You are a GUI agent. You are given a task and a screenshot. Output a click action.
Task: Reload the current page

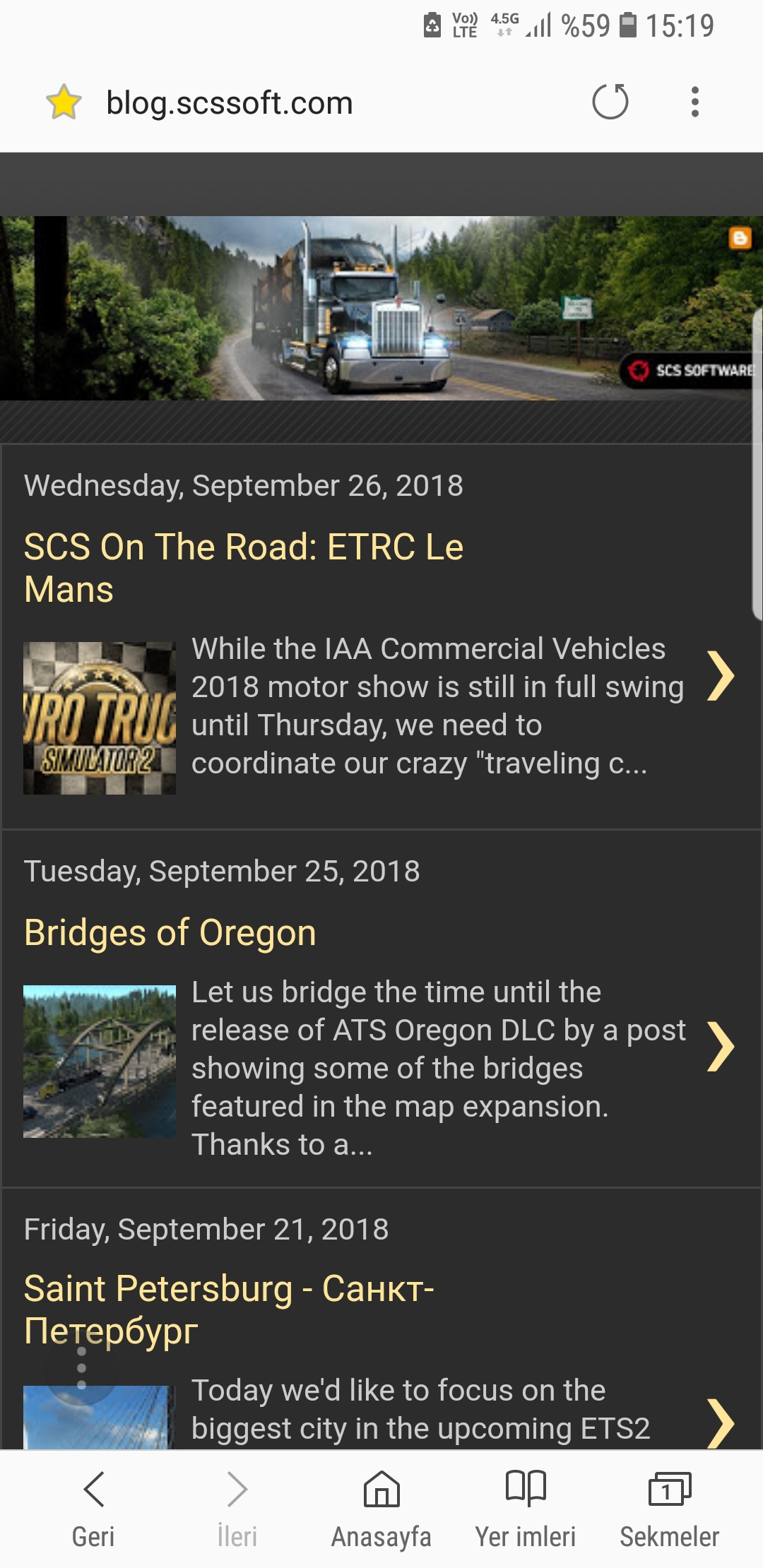[610, 102]
